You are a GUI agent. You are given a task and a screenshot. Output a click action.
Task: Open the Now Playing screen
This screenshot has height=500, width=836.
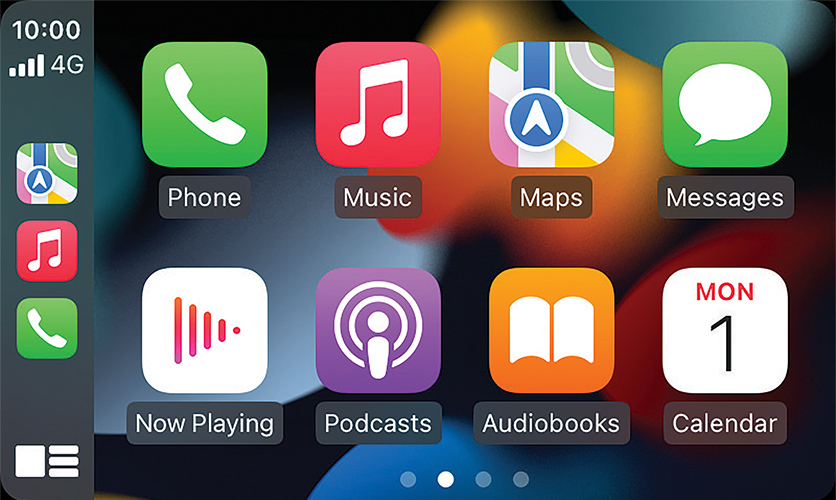205,330
